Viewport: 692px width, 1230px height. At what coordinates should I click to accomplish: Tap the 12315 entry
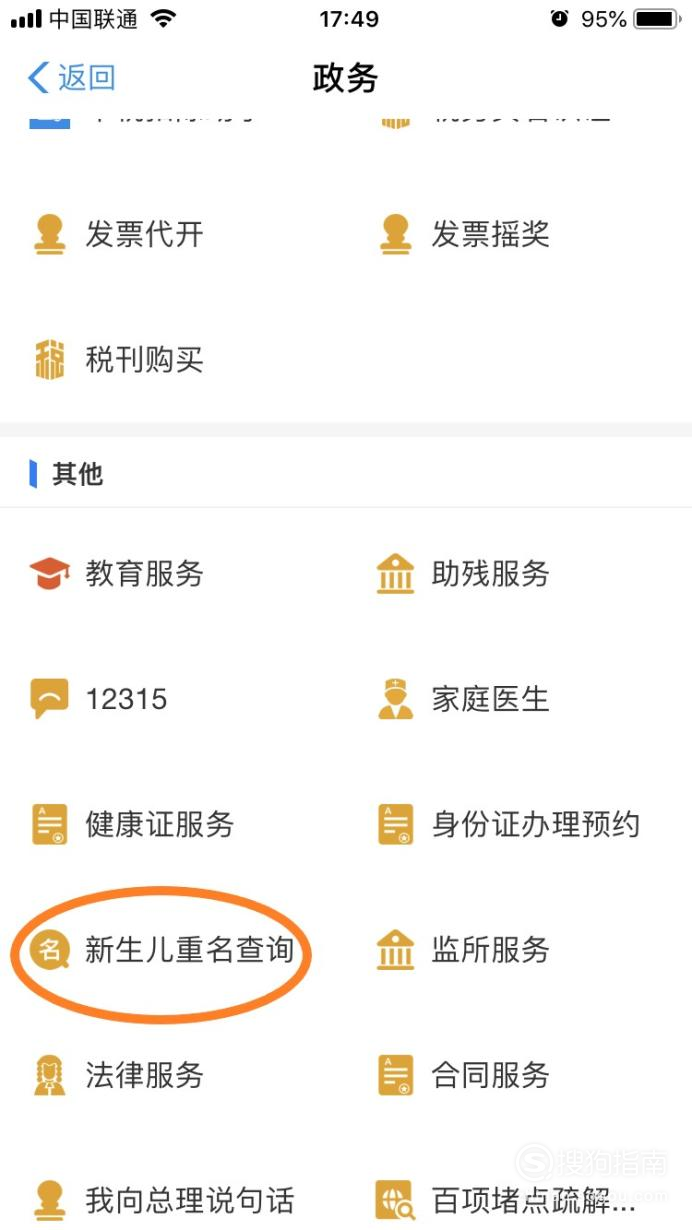[99, 699]
